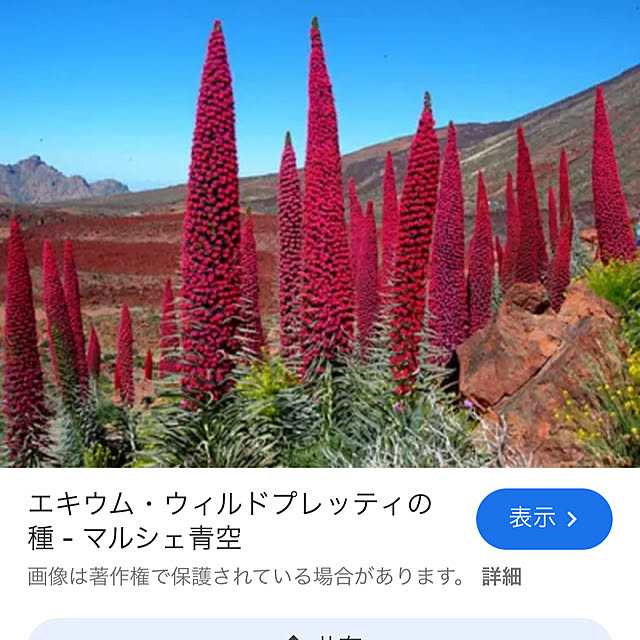The image size is (640, 640).
Task: Open the エキウム・ウィルドプレッティの種 page title
Action: [x=230, y=521]
